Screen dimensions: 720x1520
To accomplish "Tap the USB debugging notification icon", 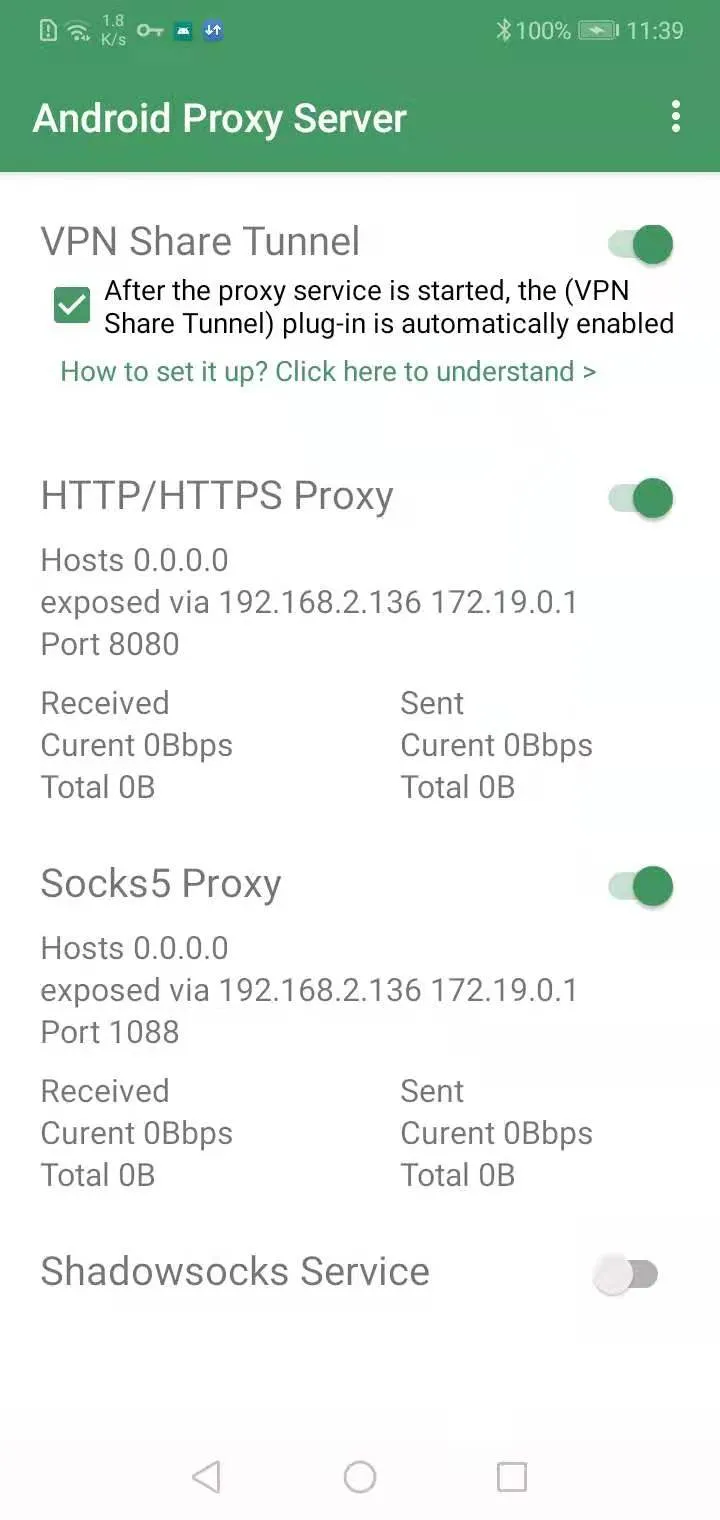I will coord(183,31).
